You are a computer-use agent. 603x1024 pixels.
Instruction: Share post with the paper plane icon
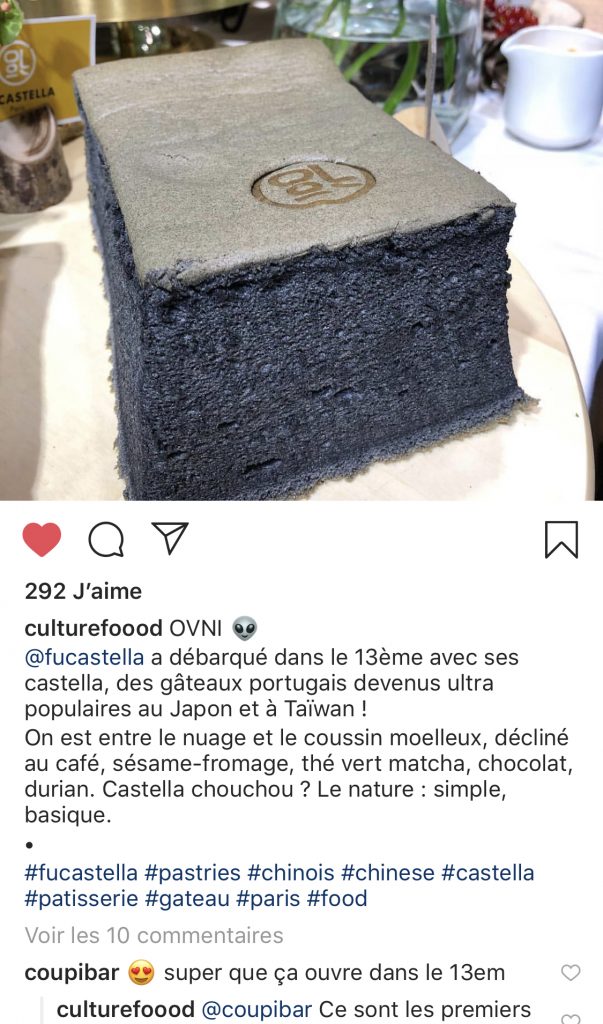point(170,538)
